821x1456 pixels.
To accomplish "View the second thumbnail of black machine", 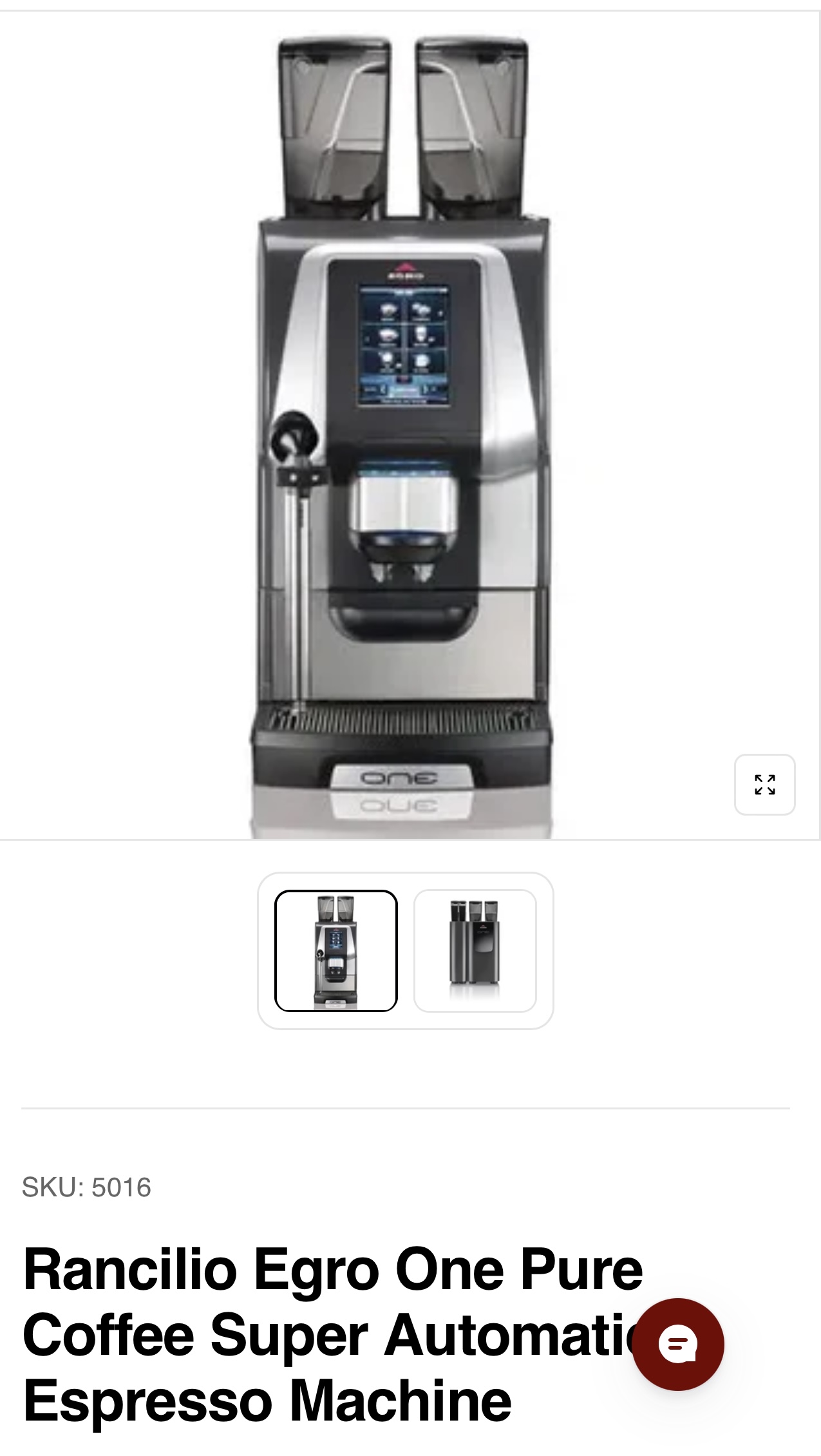I will point(475,950).
